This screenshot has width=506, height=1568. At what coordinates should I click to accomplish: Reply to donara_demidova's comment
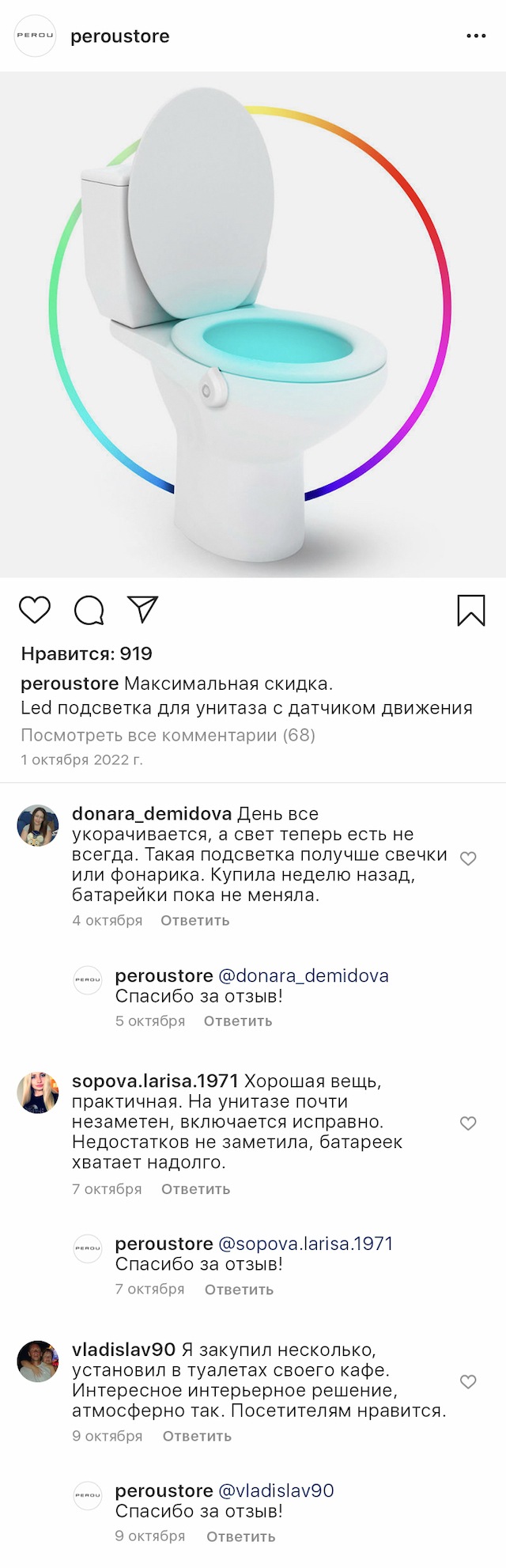click(194, 920)
